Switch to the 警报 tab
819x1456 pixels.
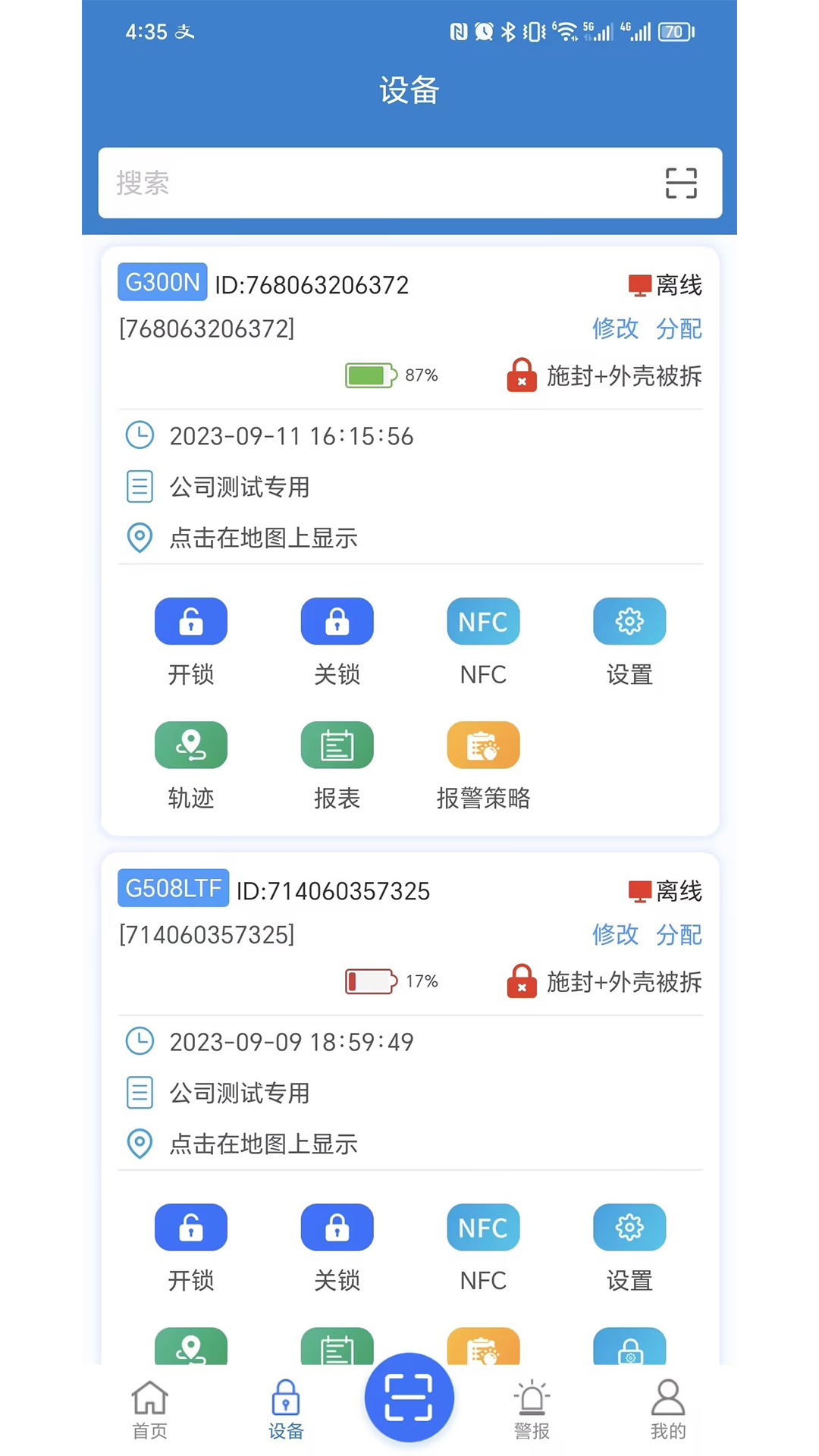532,1409
